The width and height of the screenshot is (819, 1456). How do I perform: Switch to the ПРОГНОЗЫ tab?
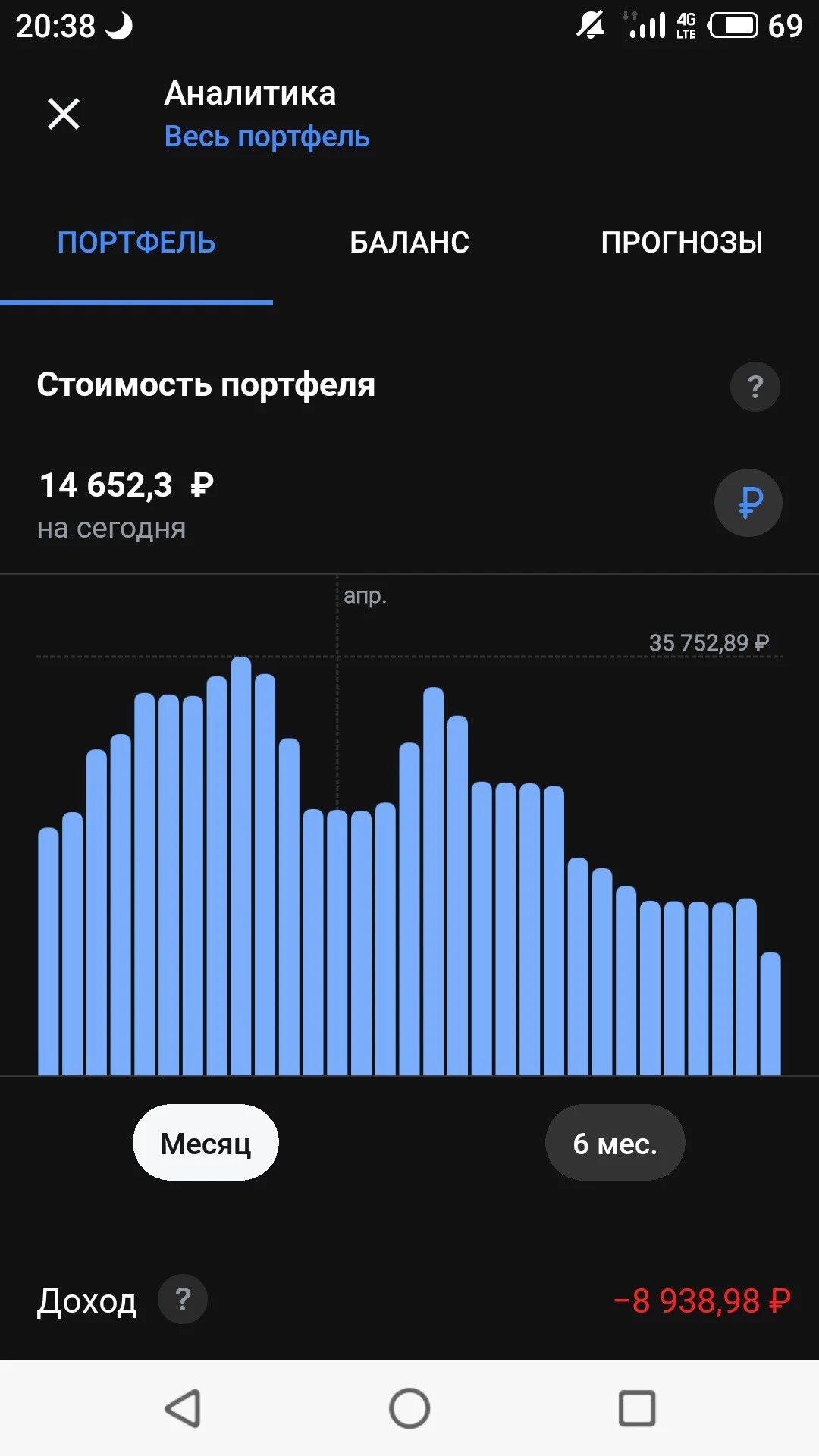[682, 243]
